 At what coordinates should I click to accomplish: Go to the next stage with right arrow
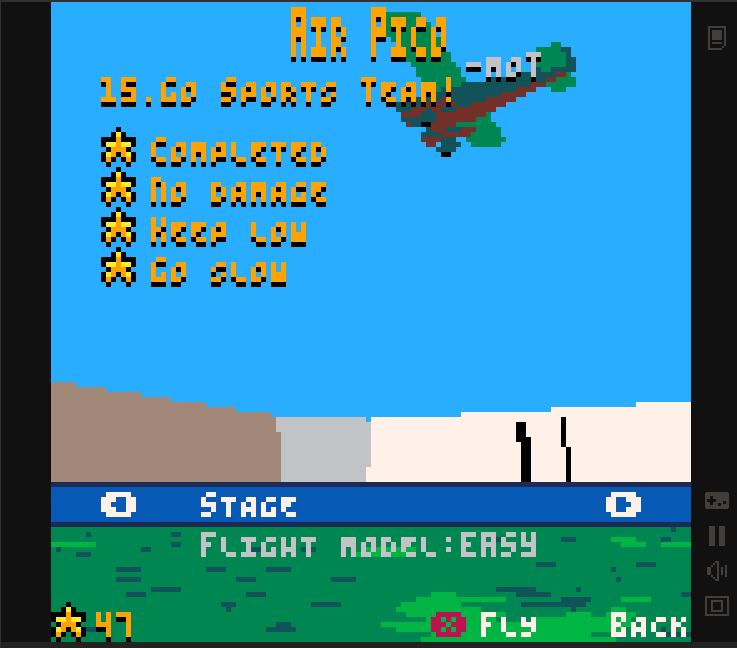tap(622, 504)
